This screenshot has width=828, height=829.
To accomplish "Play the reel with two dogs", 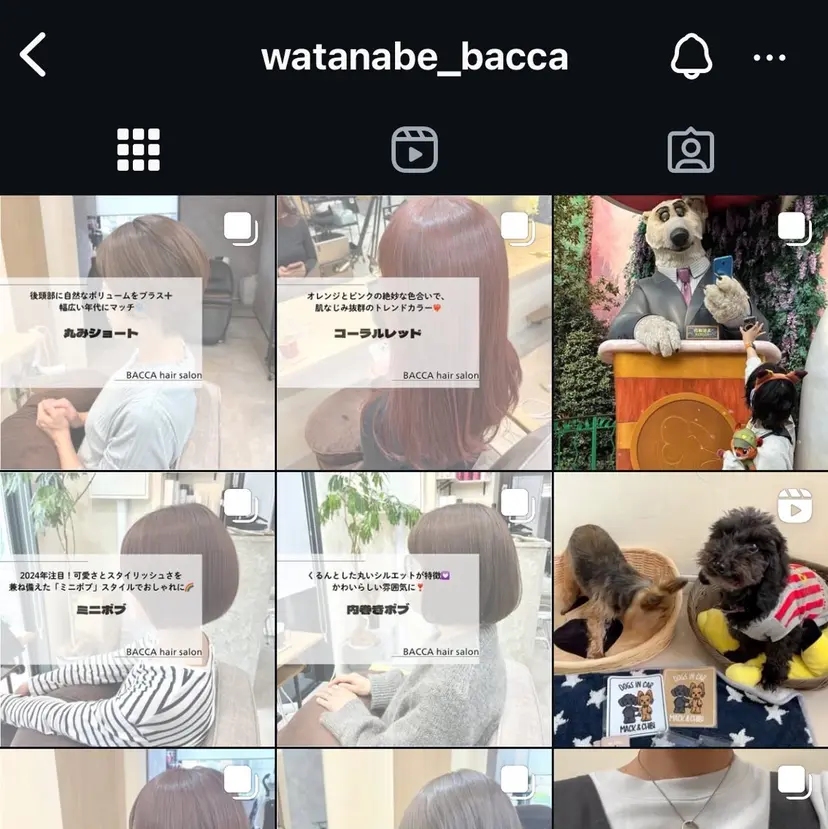I will 690,610.
